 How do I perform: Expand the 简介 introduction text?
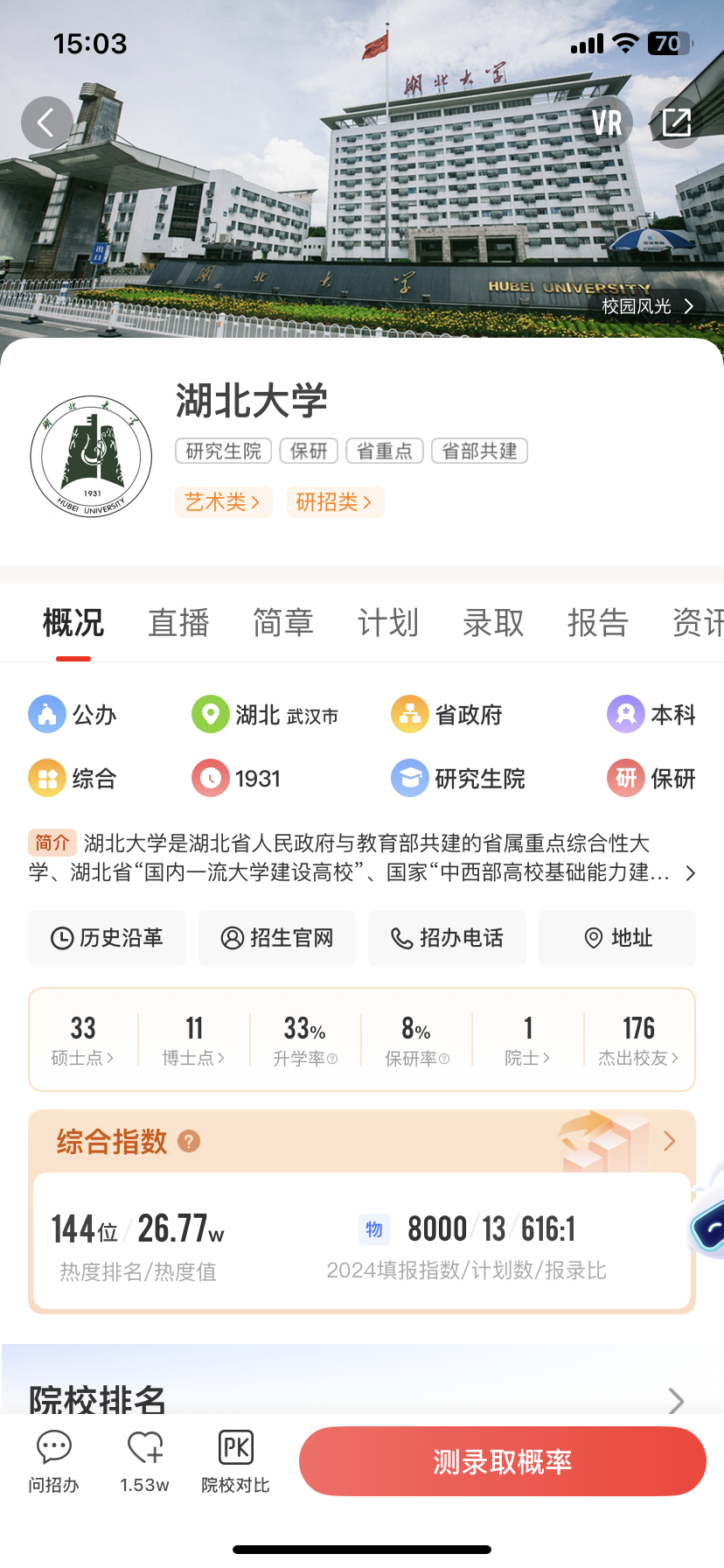[x=690, y=873]
